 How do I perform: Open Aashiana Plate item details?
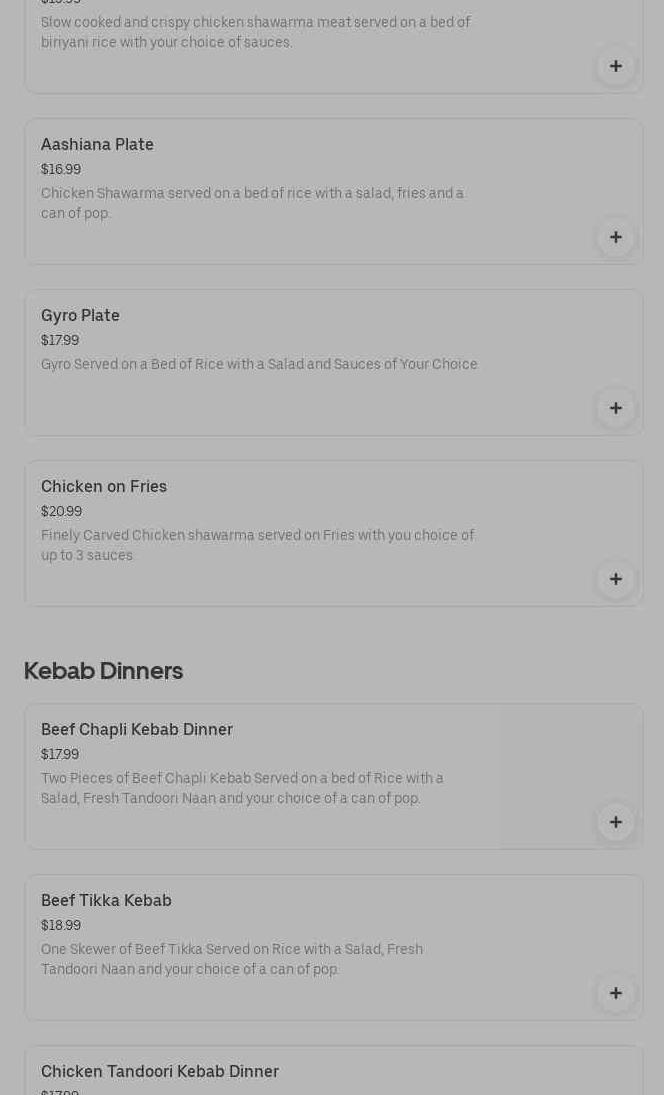click(97, 145)
